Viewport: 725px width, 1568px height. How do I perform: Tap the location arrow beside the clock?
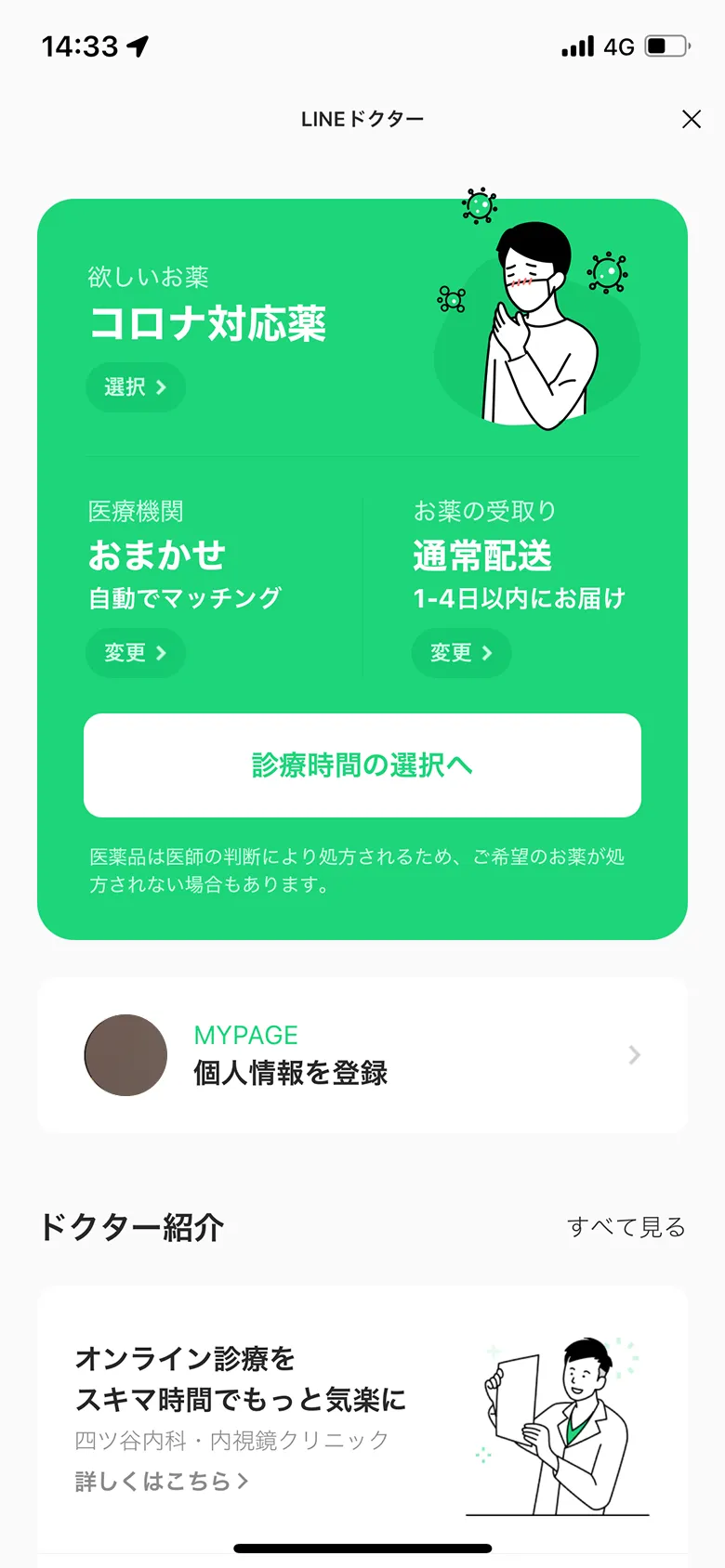click(x=138, y=44)
